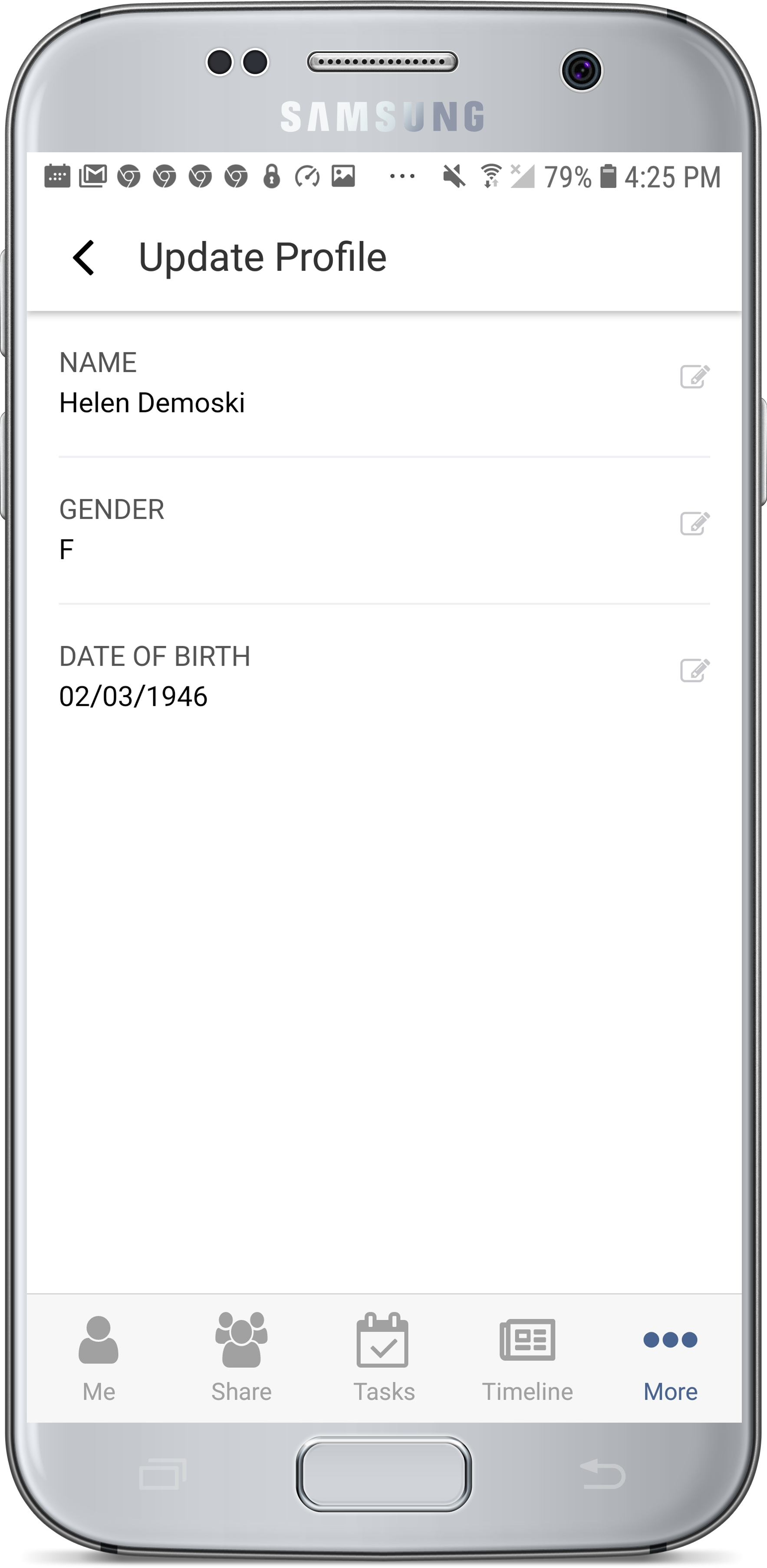Edit the date of birth

(695, 670)
